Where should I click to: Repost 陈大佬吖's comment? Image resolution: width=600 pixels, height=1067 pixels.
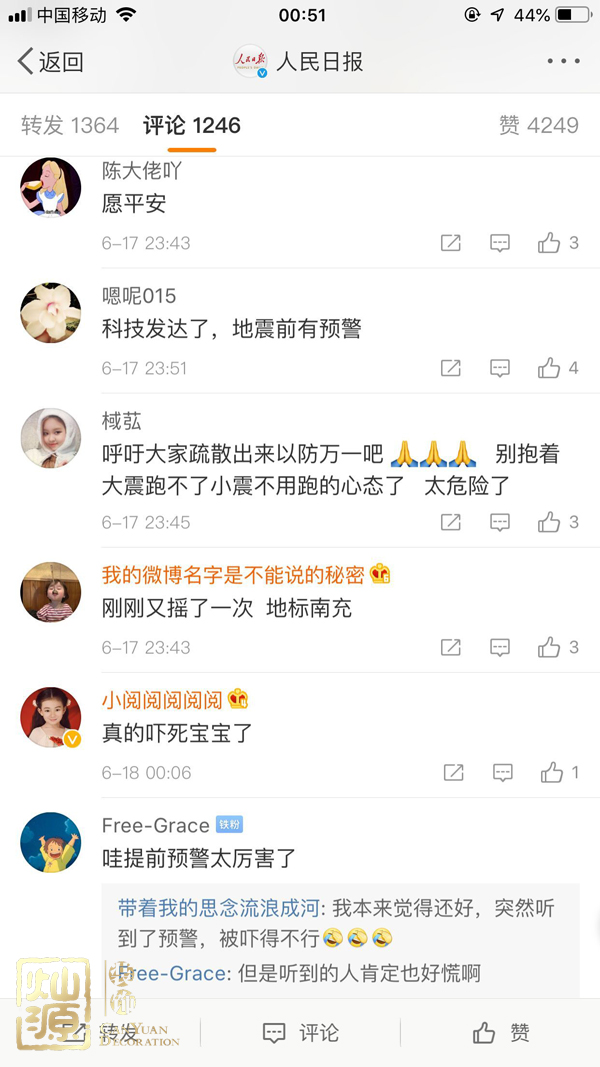pyautogui.click(x=451, y=243)
